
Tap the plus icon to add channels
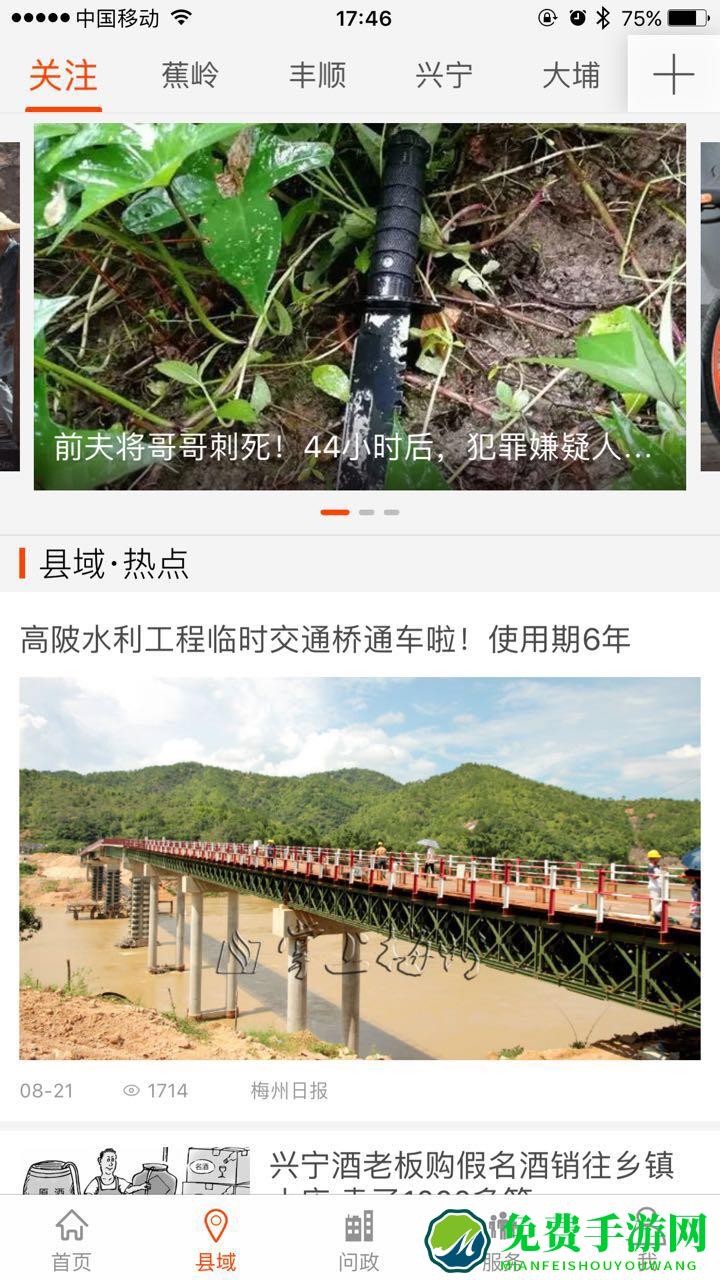674,75
